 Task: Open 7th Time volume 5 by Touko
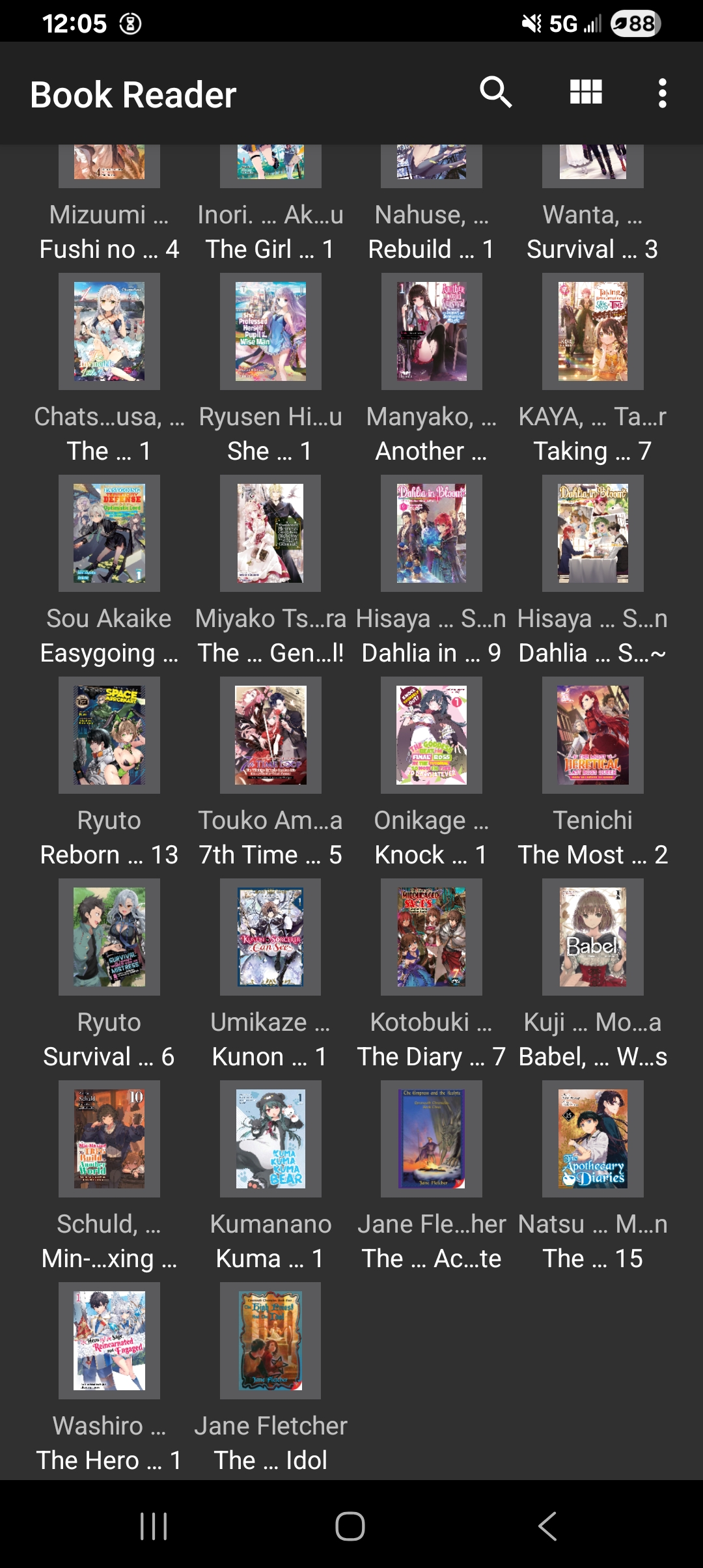tap(271, 735)
